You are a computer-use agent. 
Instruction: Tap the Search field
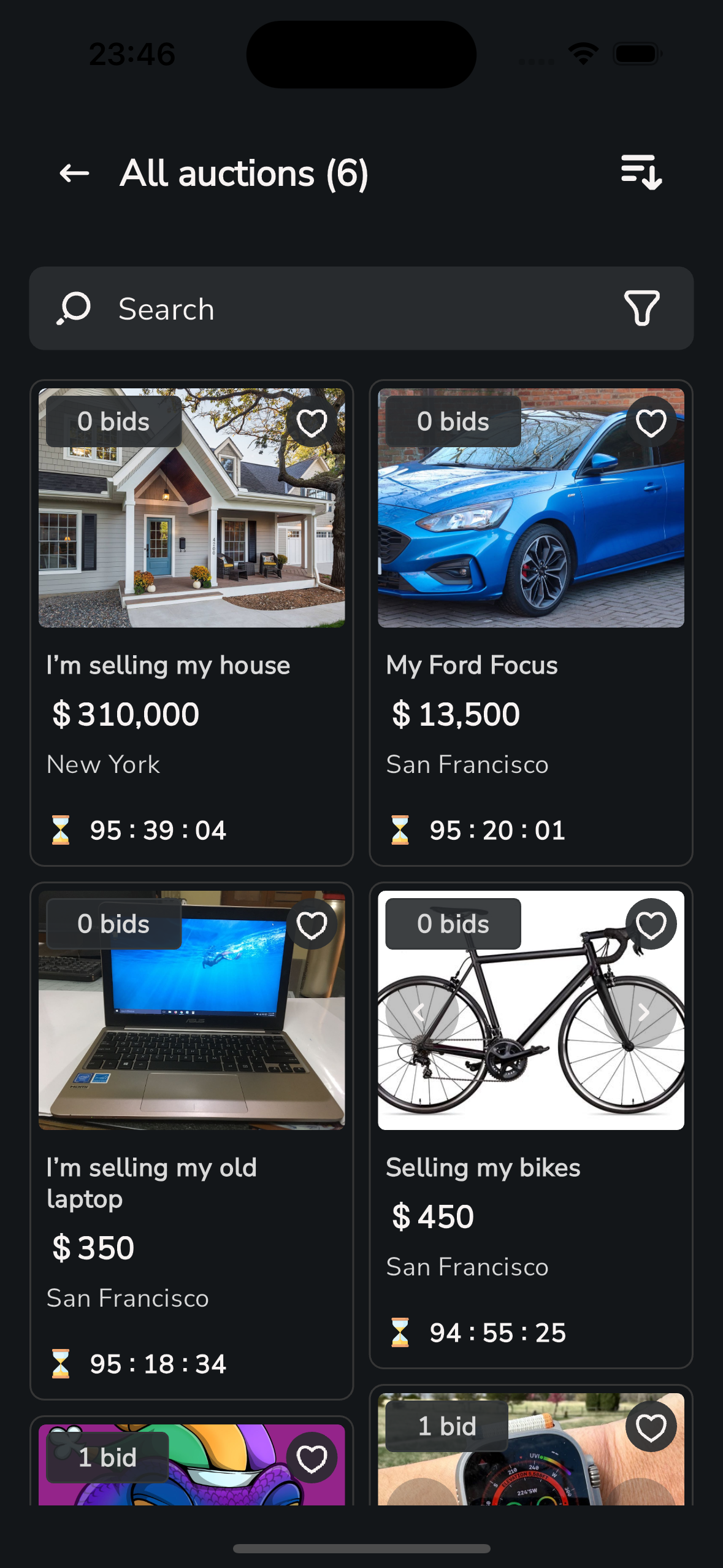point(343,309)
